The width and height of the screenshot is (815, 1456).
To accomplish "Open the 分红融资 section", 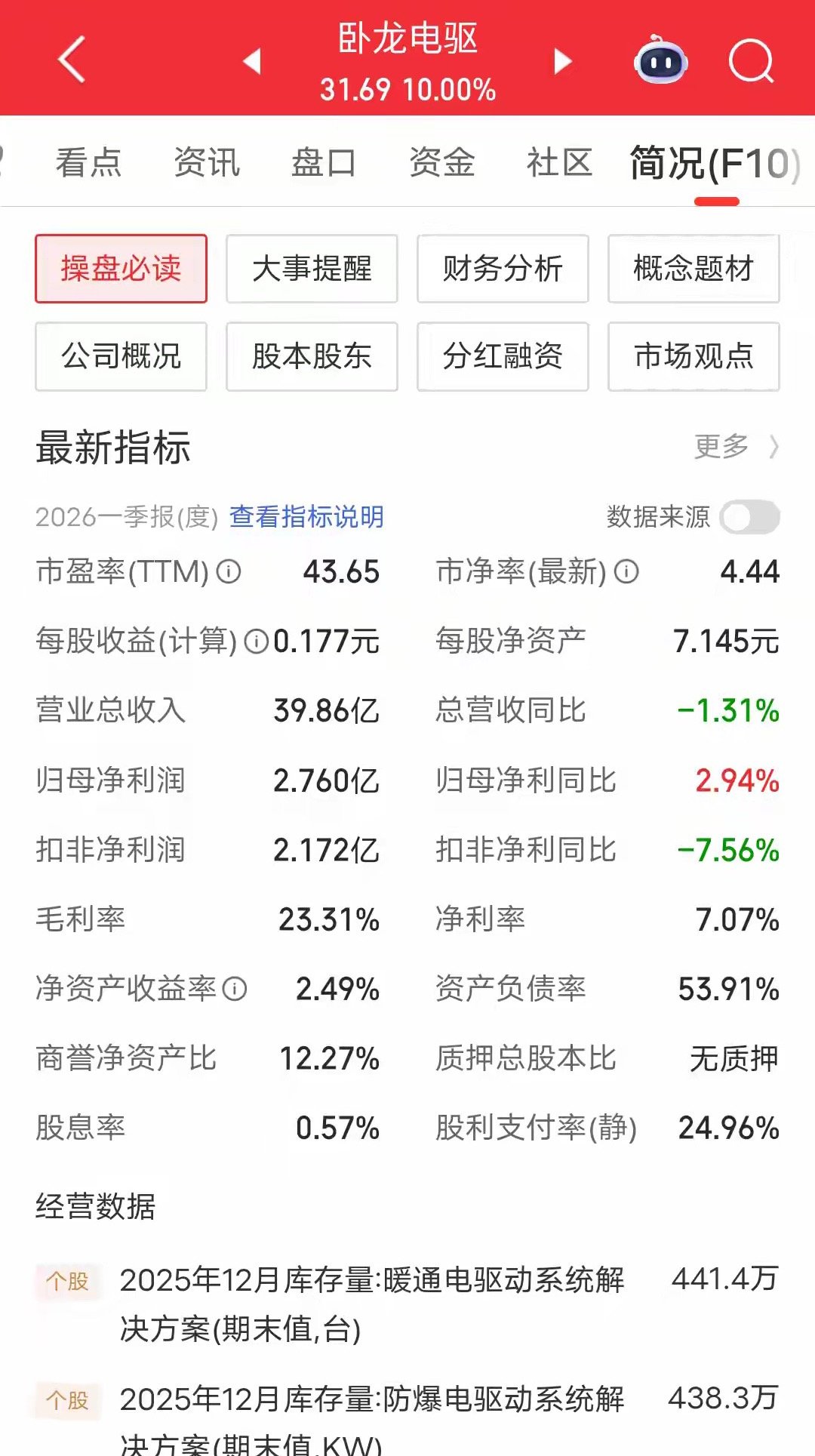I will pos(503,356).
